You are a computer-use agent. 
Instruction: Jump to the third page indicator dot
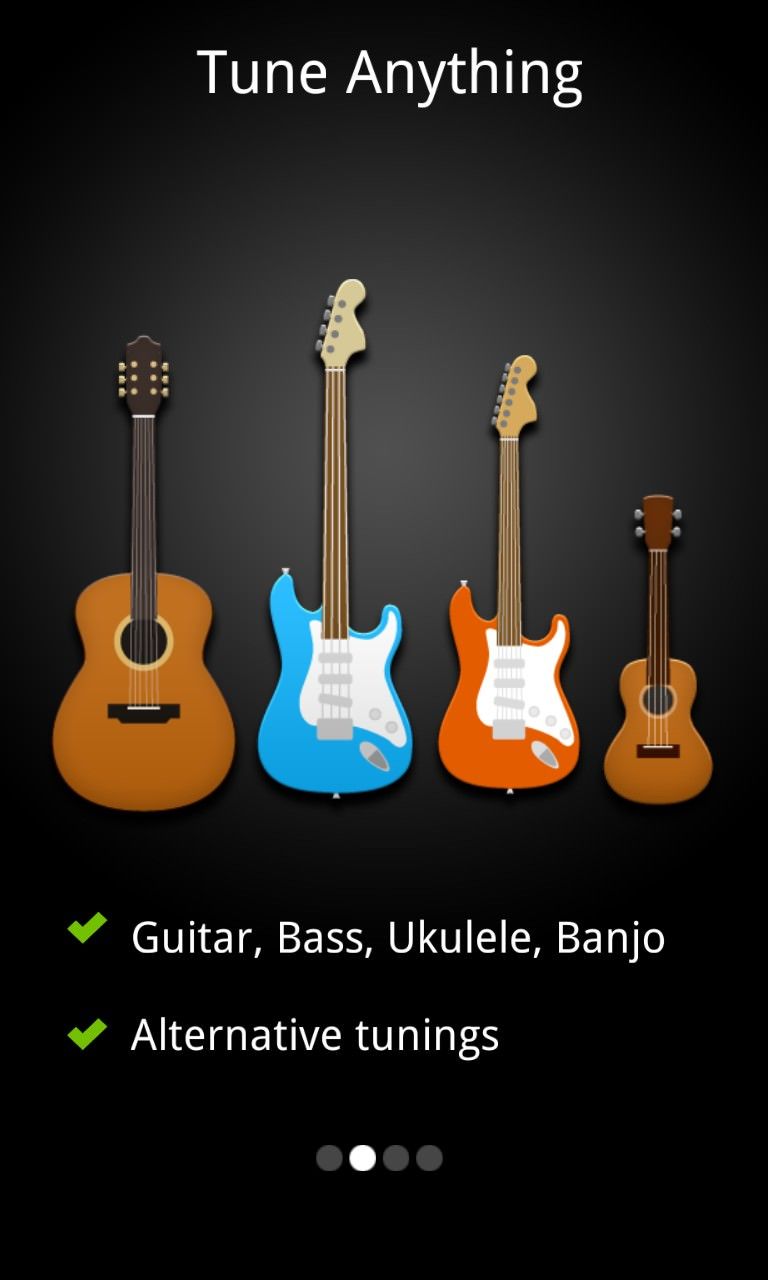396,1158
